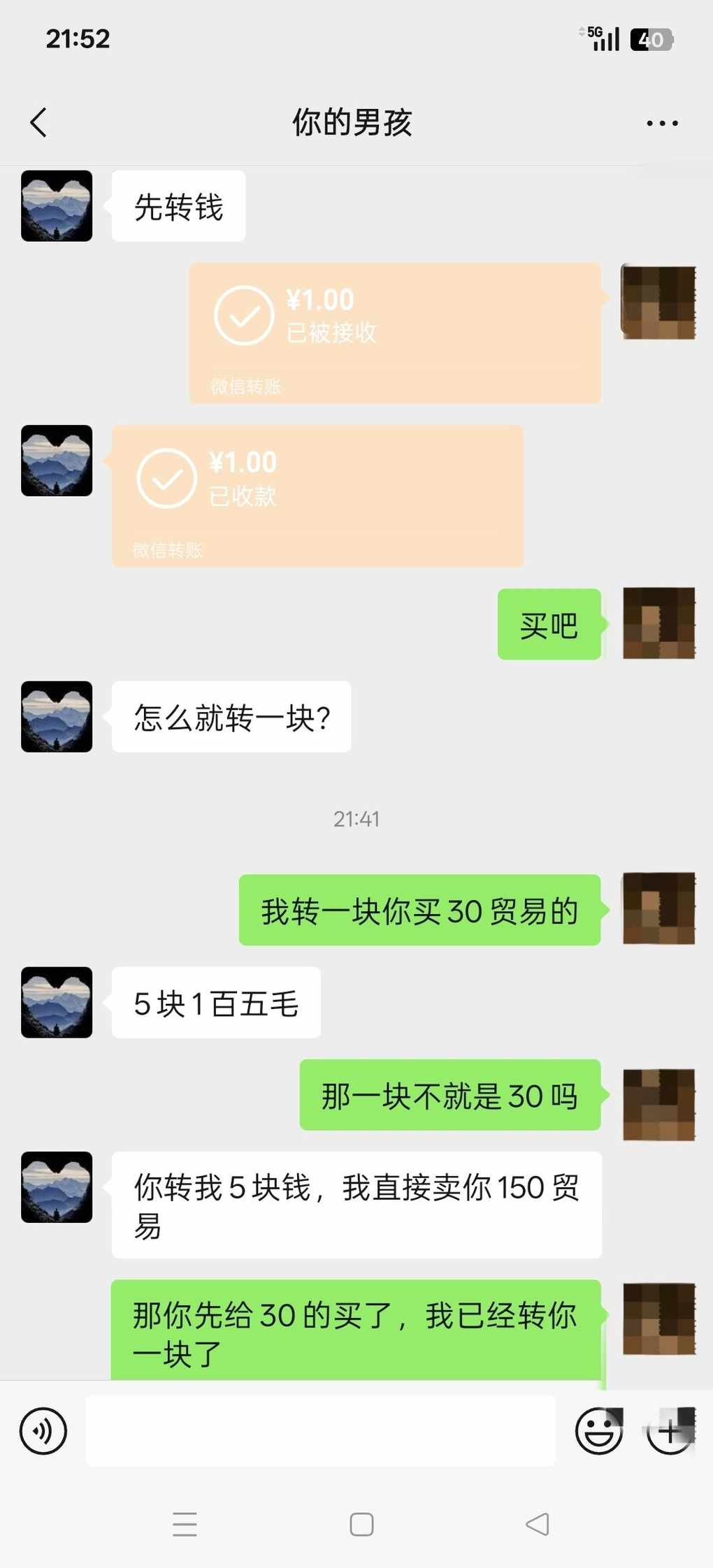Switch to voice message input
Viewport: 713px width, 1568px height.
coord(43,1430)
